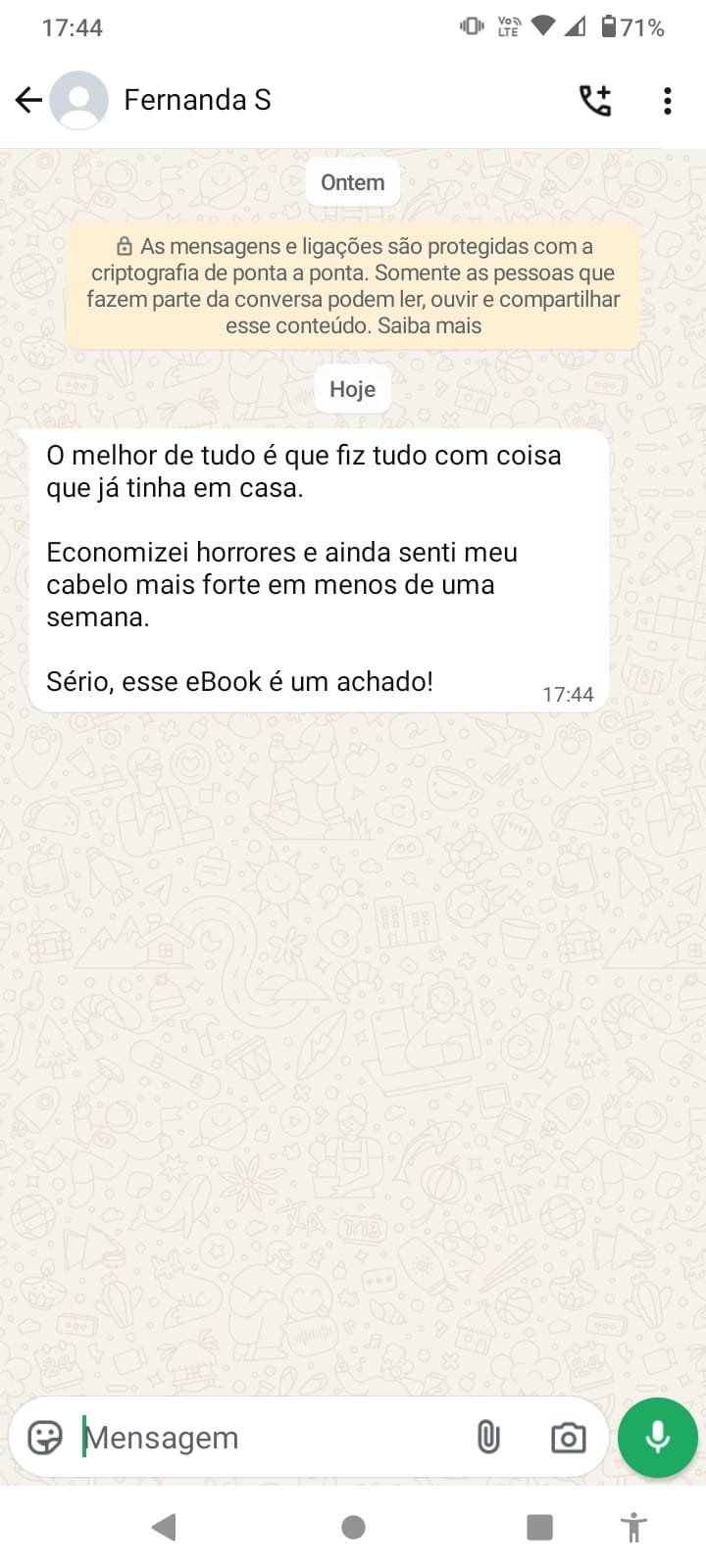
Task: Go back to the chat list
Action: pos(28,100)
